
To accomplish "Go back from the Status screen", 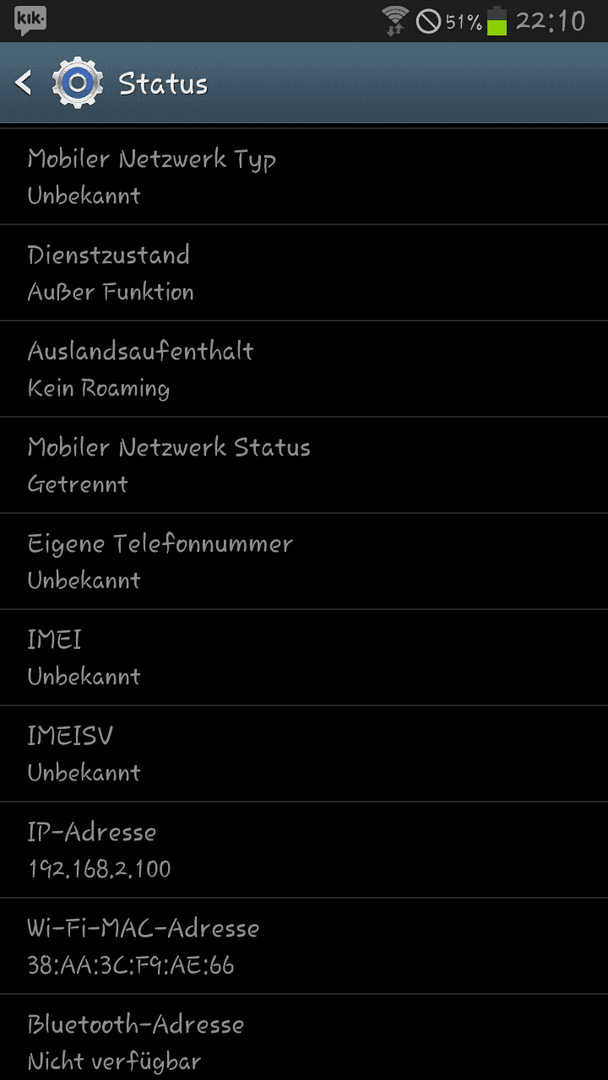I will (23, 83).
